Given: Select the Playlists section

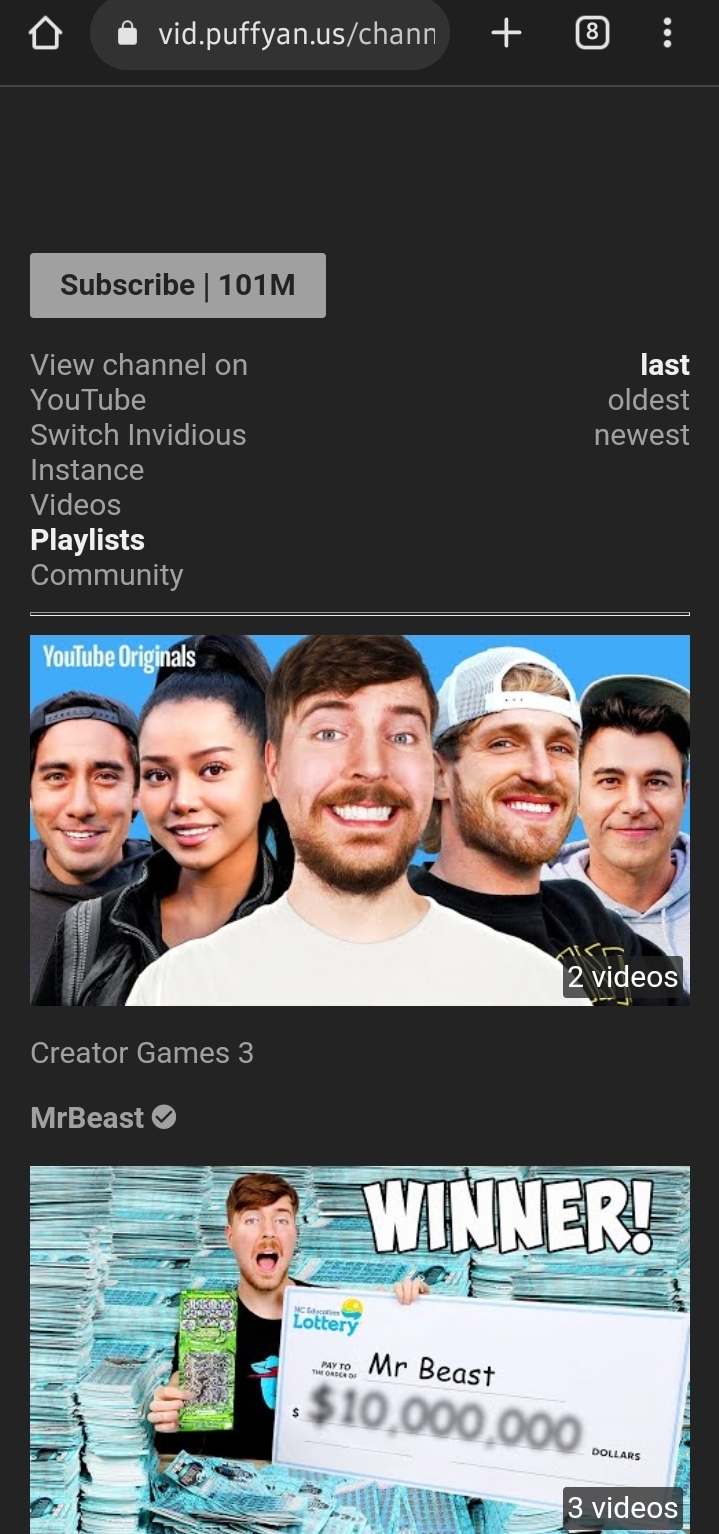Looking at the screenshot, I should point(87,540).
